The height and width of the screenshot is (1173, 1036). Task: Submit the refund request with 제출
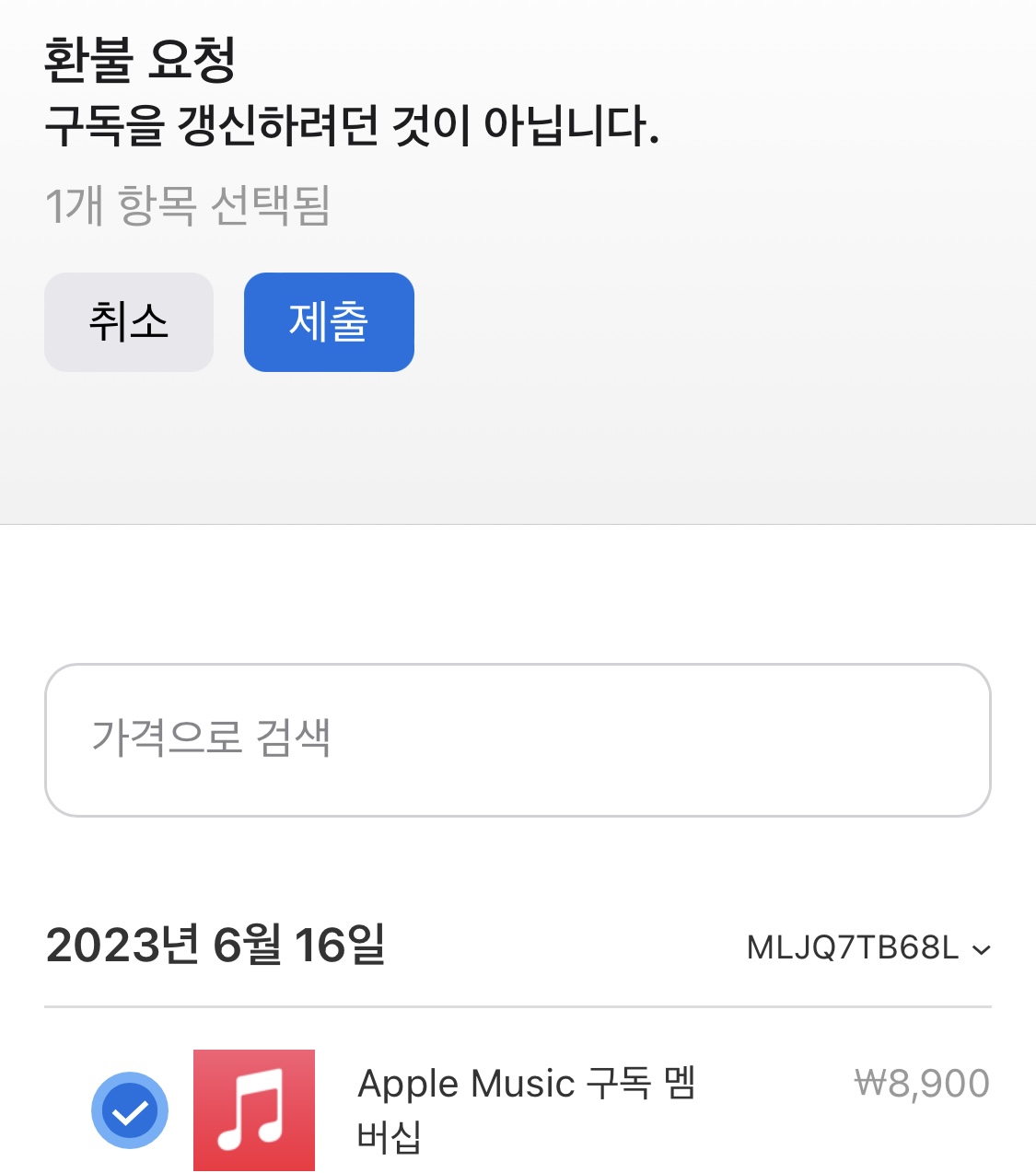click(x=329, y=322)
